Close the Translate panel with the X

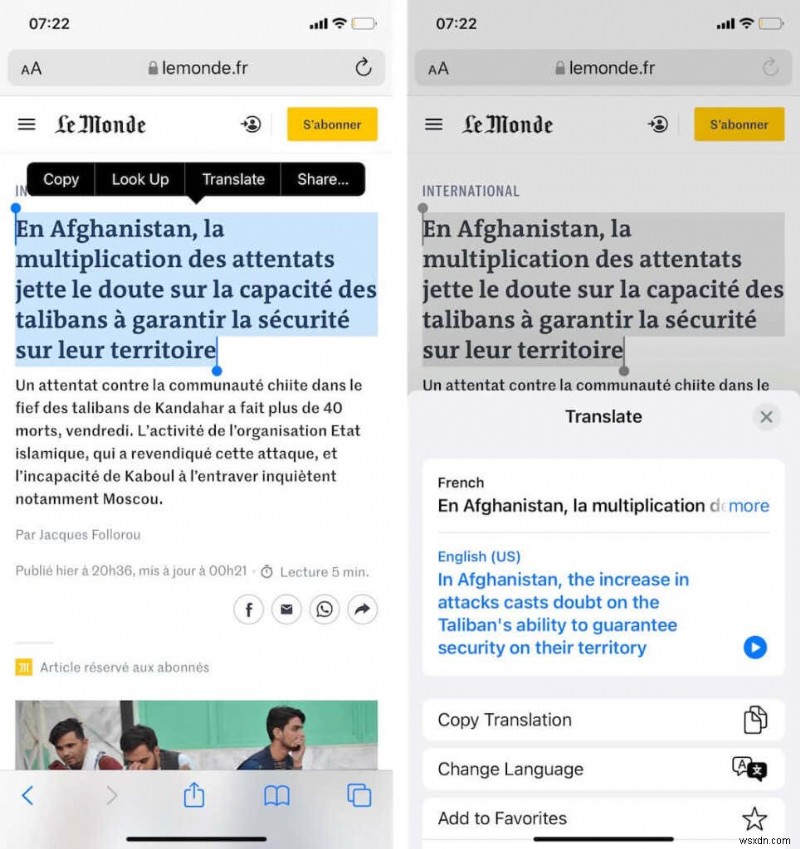pyautogui.click(x=767, y=417)
